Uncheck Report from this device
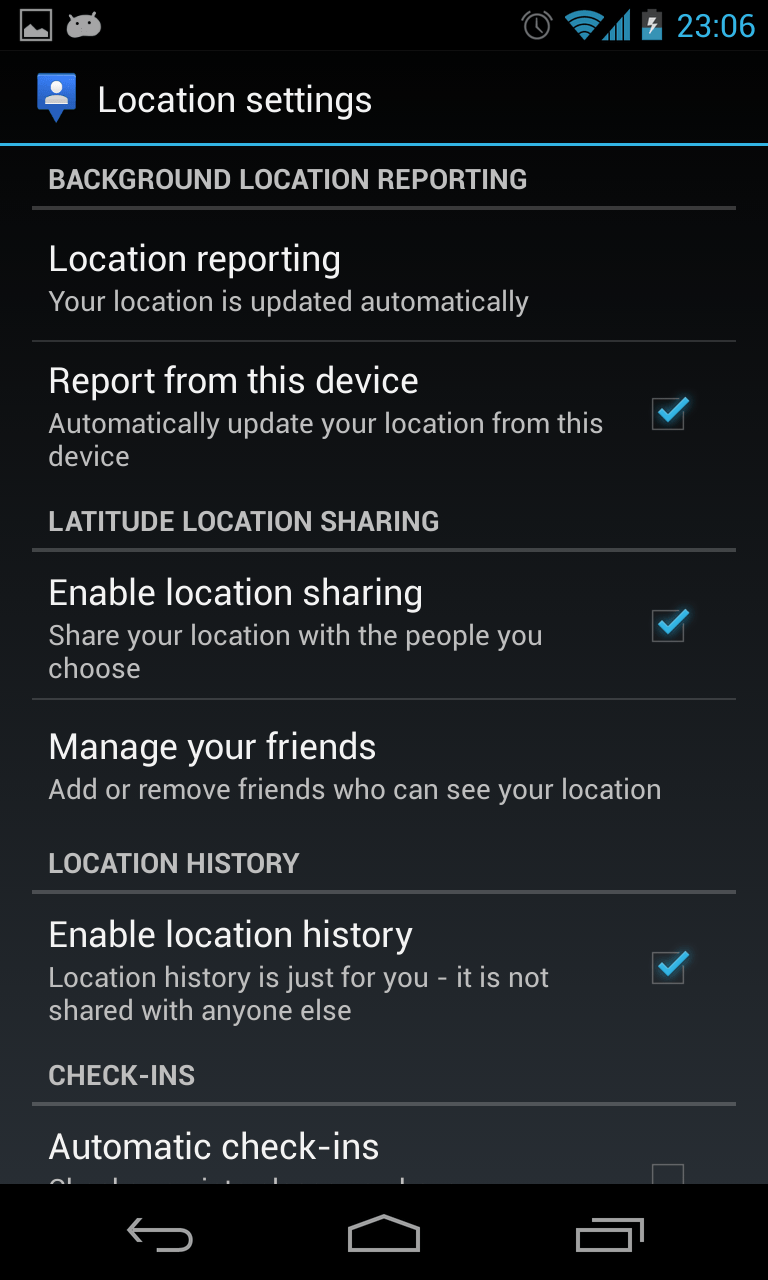768x1280 pixels. click(668, 413)
